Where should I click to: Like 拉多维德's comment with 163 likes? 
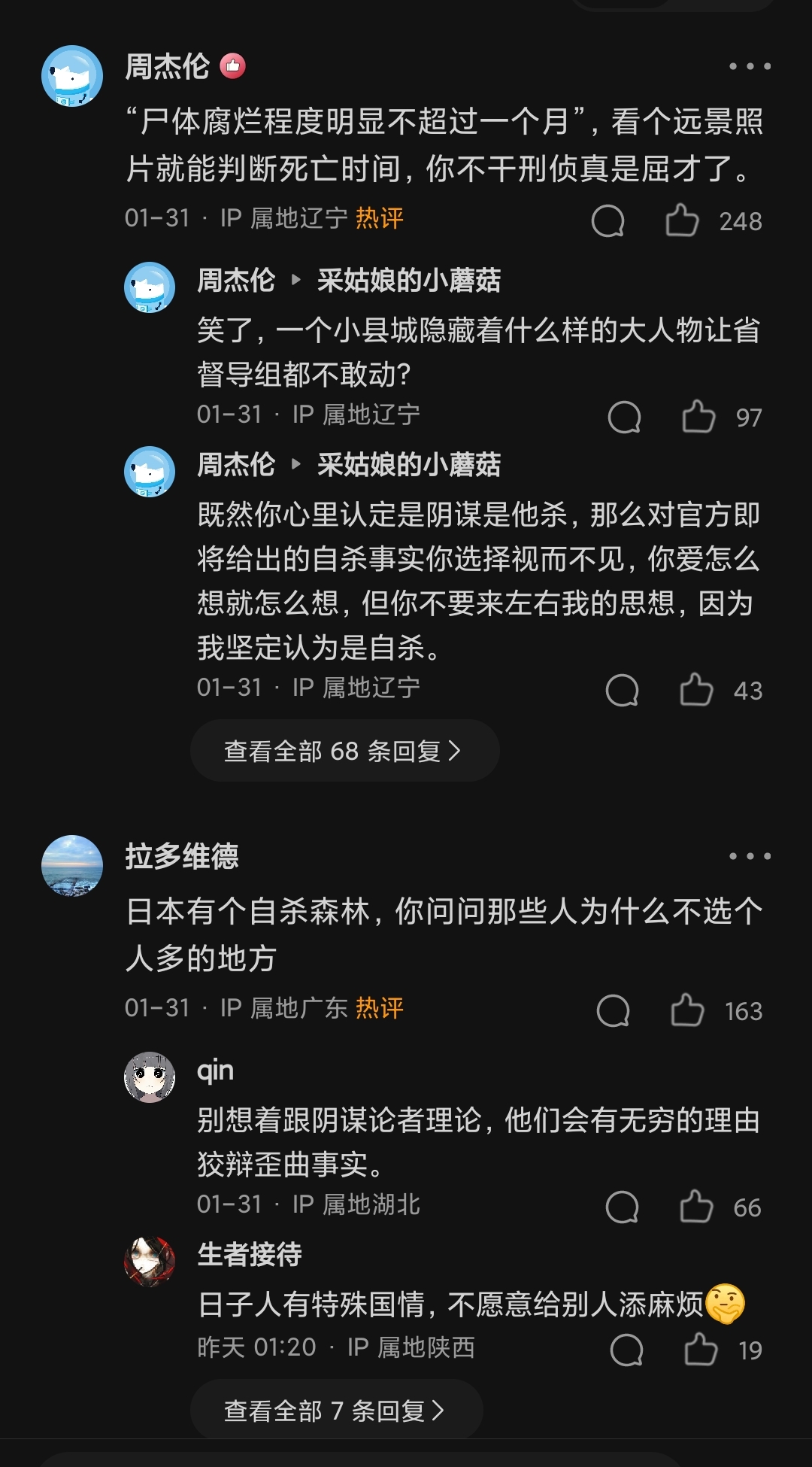[687, 1010]
